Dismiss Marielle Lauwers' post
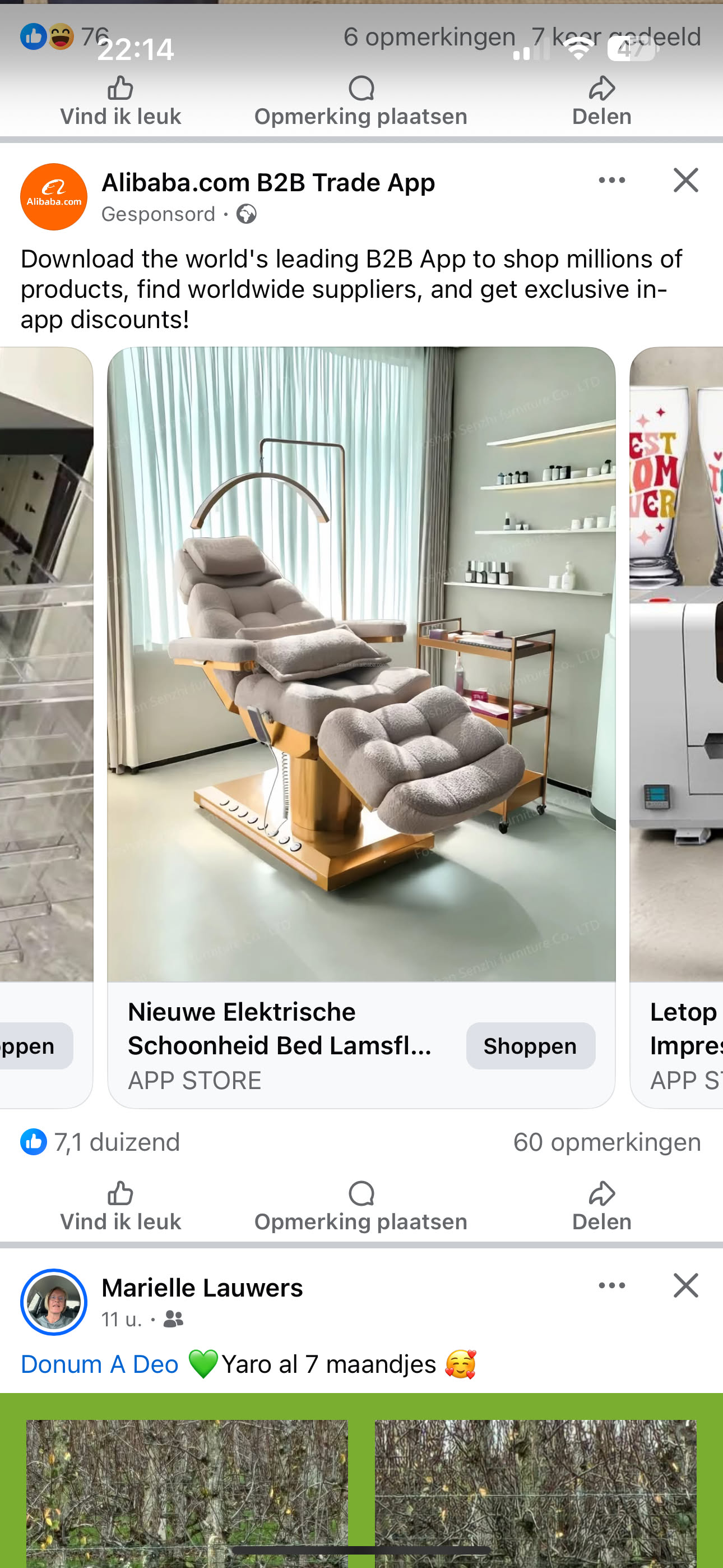Image resolution: width=723 pixels, height=1568 pixels. tap(685, 1285)
